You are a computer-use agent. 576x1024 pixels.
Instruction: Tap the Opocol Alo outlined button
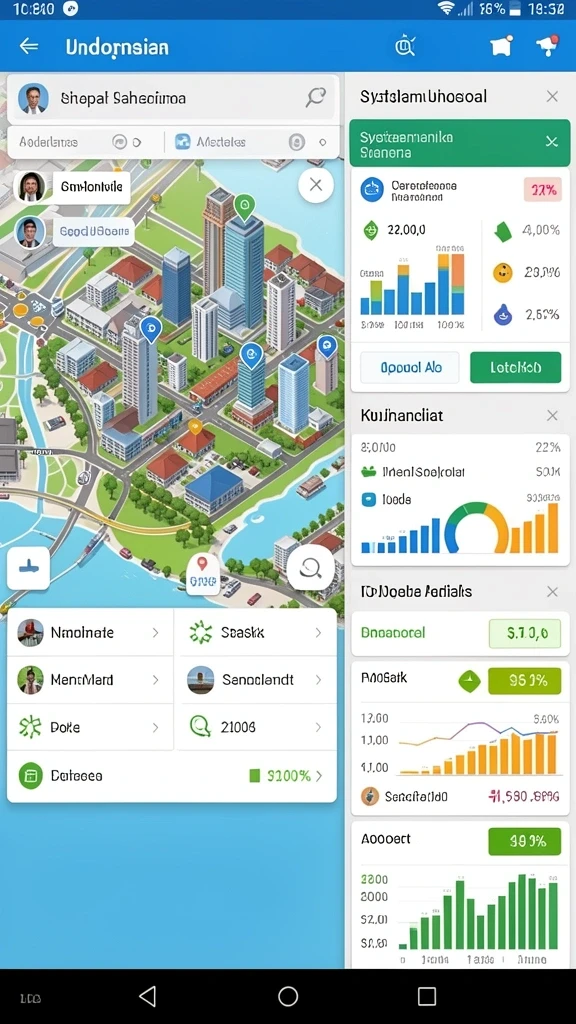coord(410,368)
